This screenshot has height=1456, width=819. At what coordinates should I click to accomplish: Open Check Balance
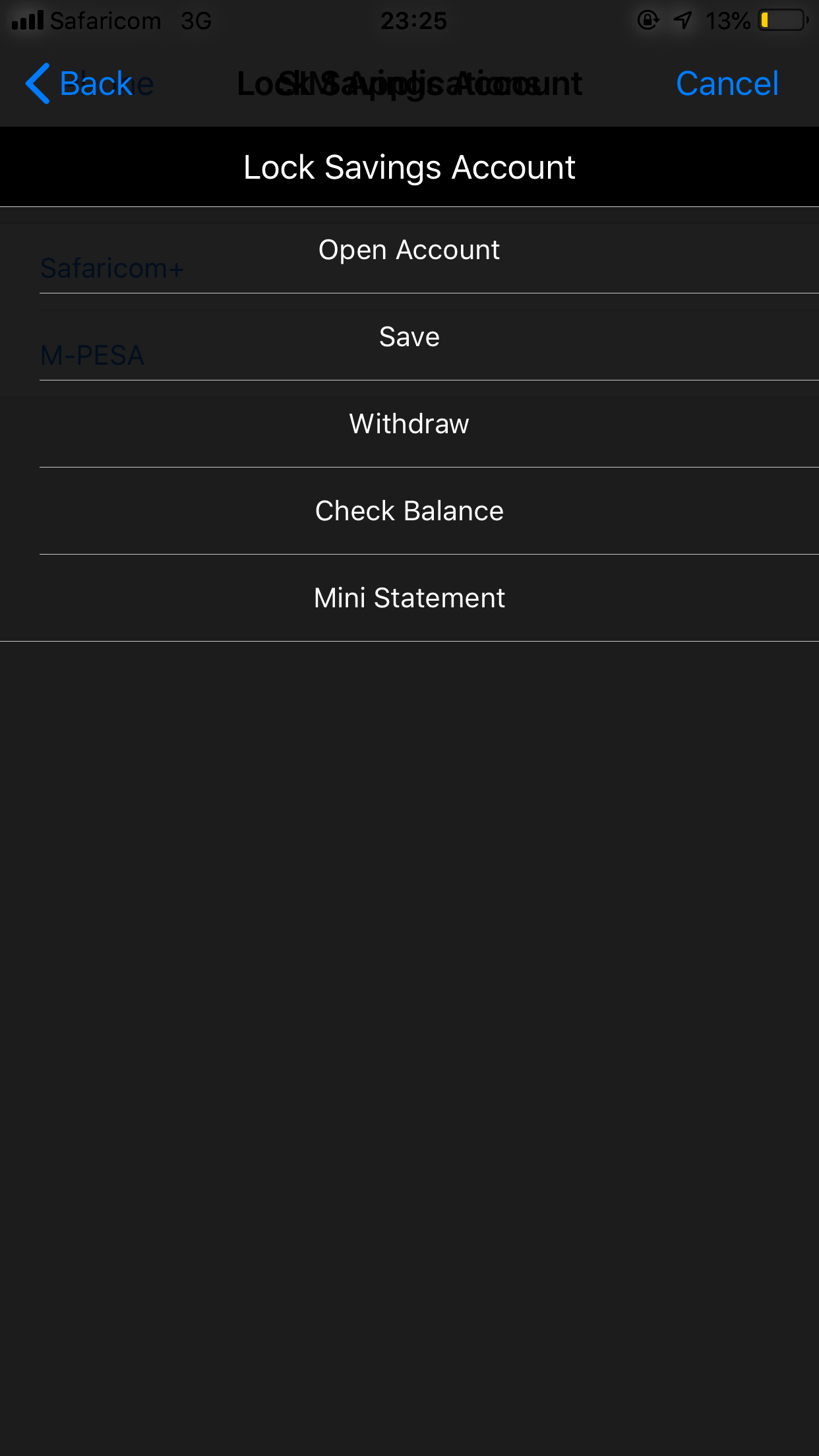point(409,511)
